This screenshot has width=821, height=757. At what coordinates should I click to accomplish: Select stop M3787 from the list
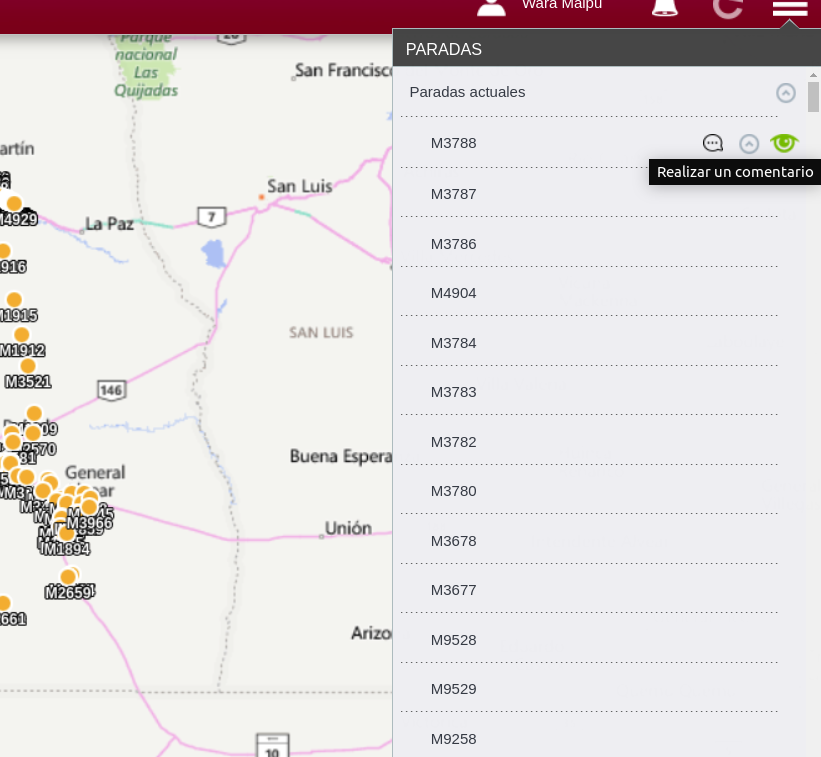point(454,194)
